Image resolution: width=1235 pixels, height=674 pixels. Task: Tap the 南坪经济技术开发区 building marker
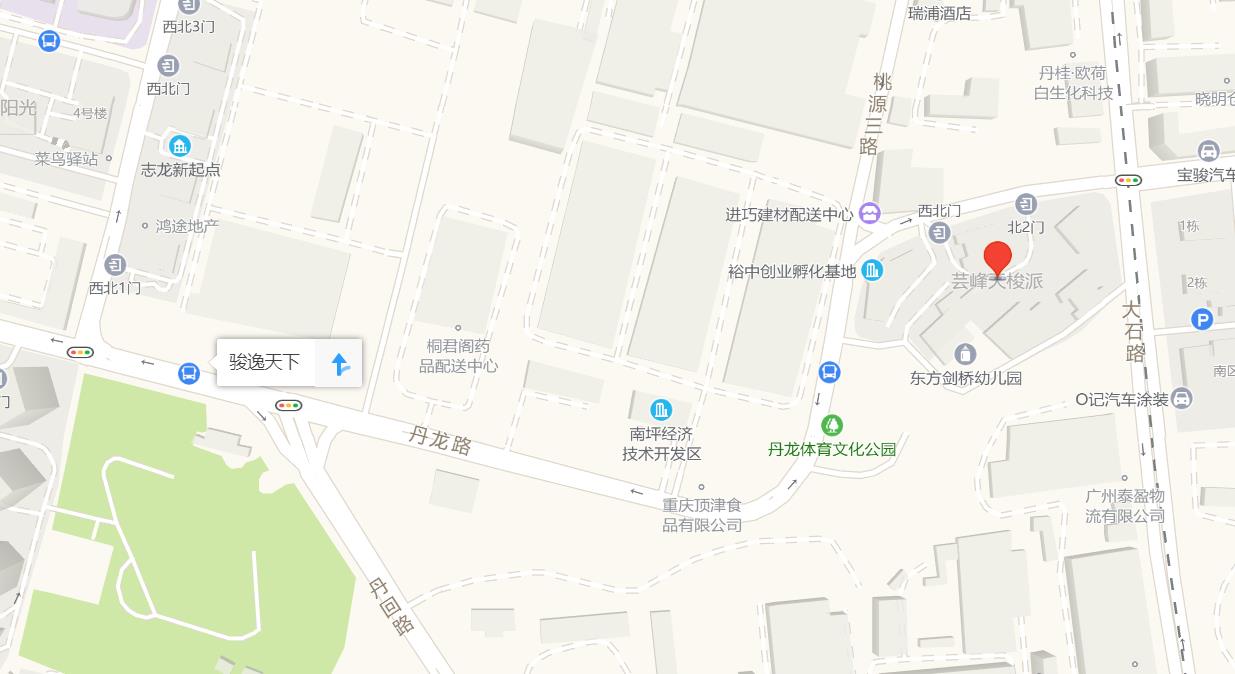pyautogui.click(x=661, y=408)
